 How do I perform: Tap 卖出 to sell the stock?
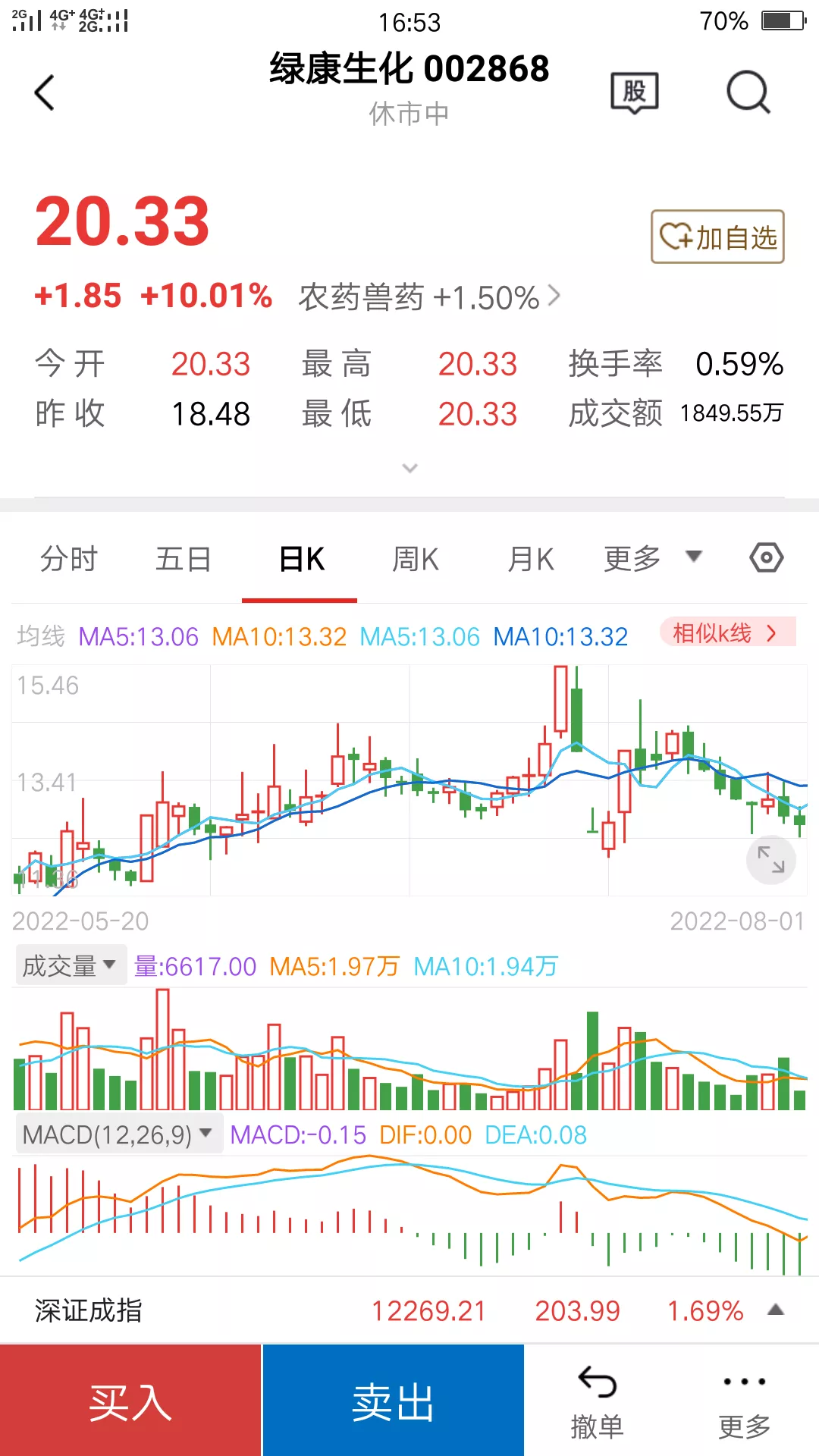click(393, 1401)
